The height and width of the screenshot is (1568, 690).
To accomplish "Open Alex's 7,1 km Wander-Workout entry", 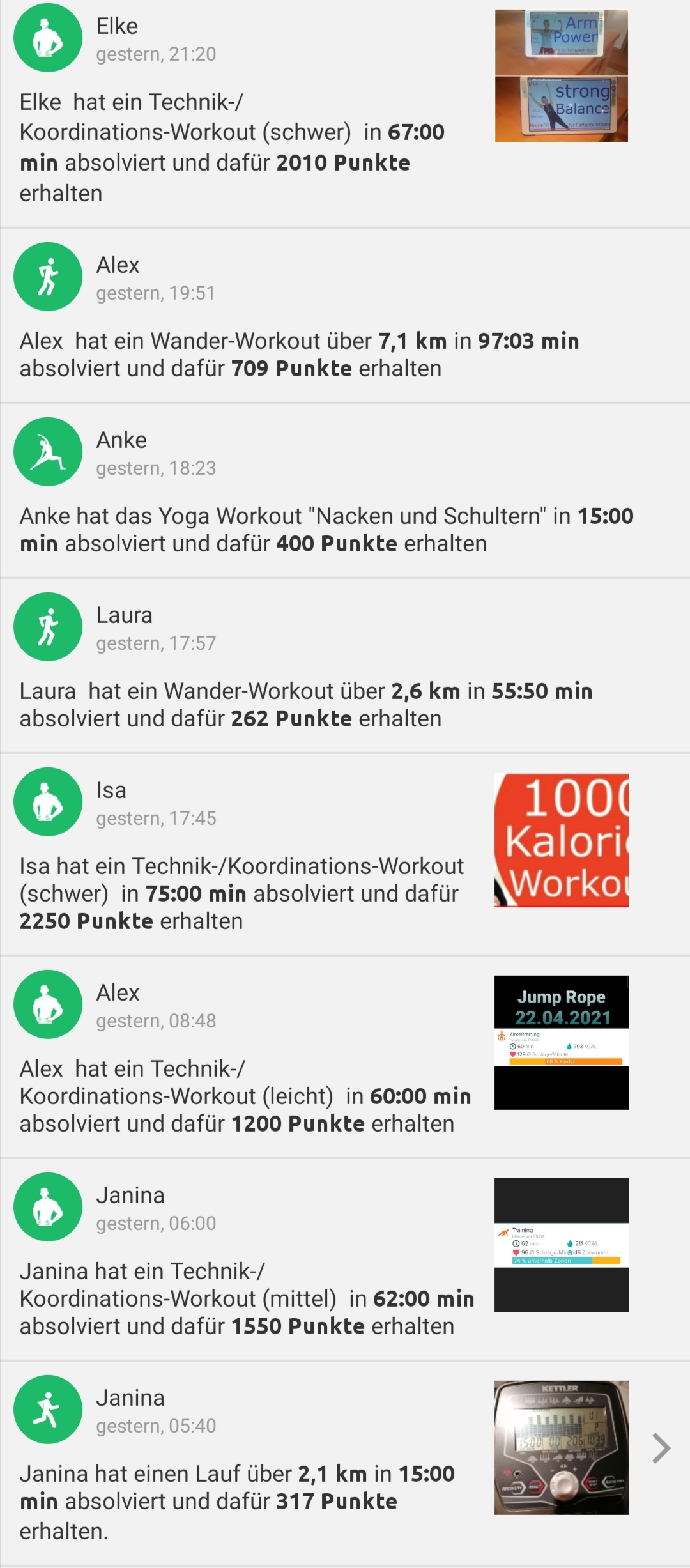I will [x=299, y=355].
